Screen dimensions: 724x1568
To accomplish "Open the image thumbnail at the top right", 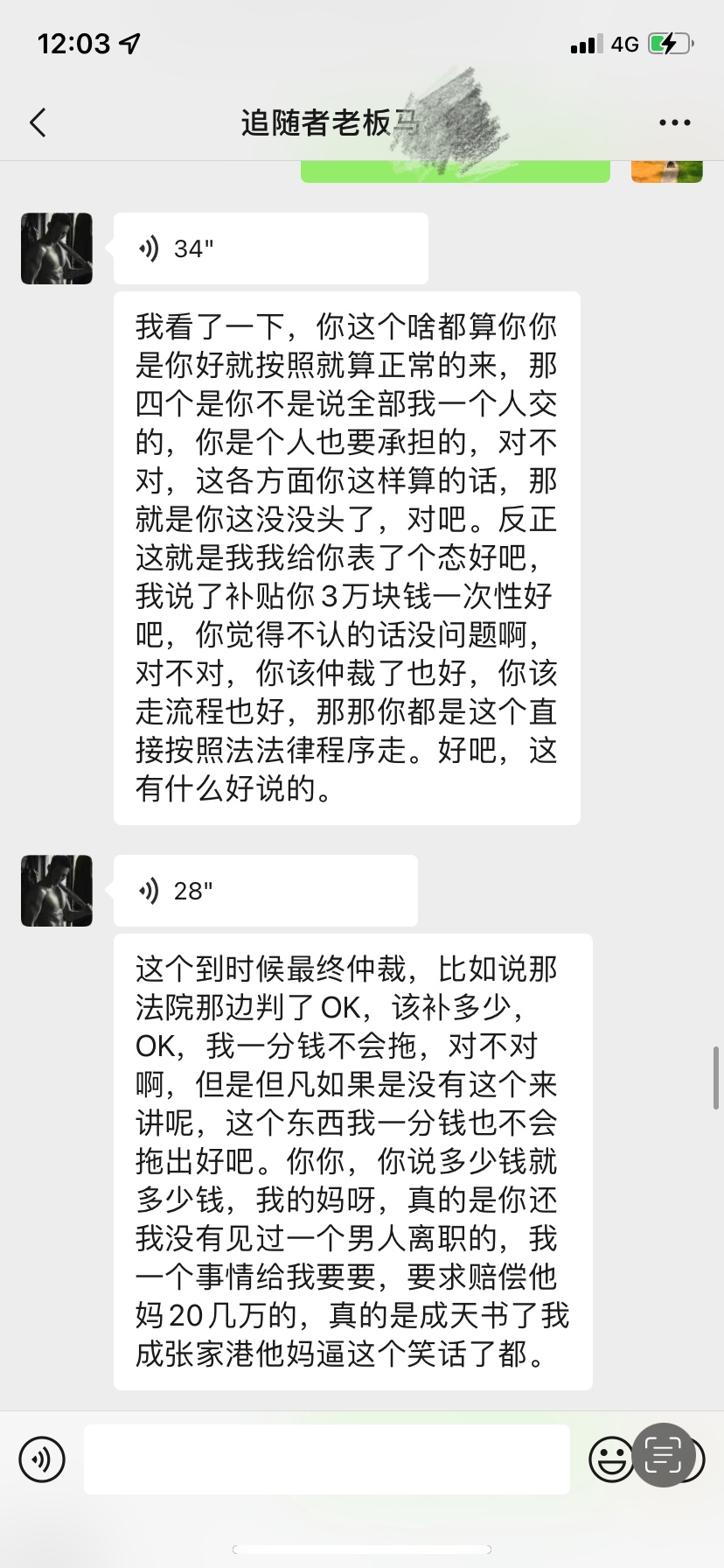I will [x=666, y=171].
